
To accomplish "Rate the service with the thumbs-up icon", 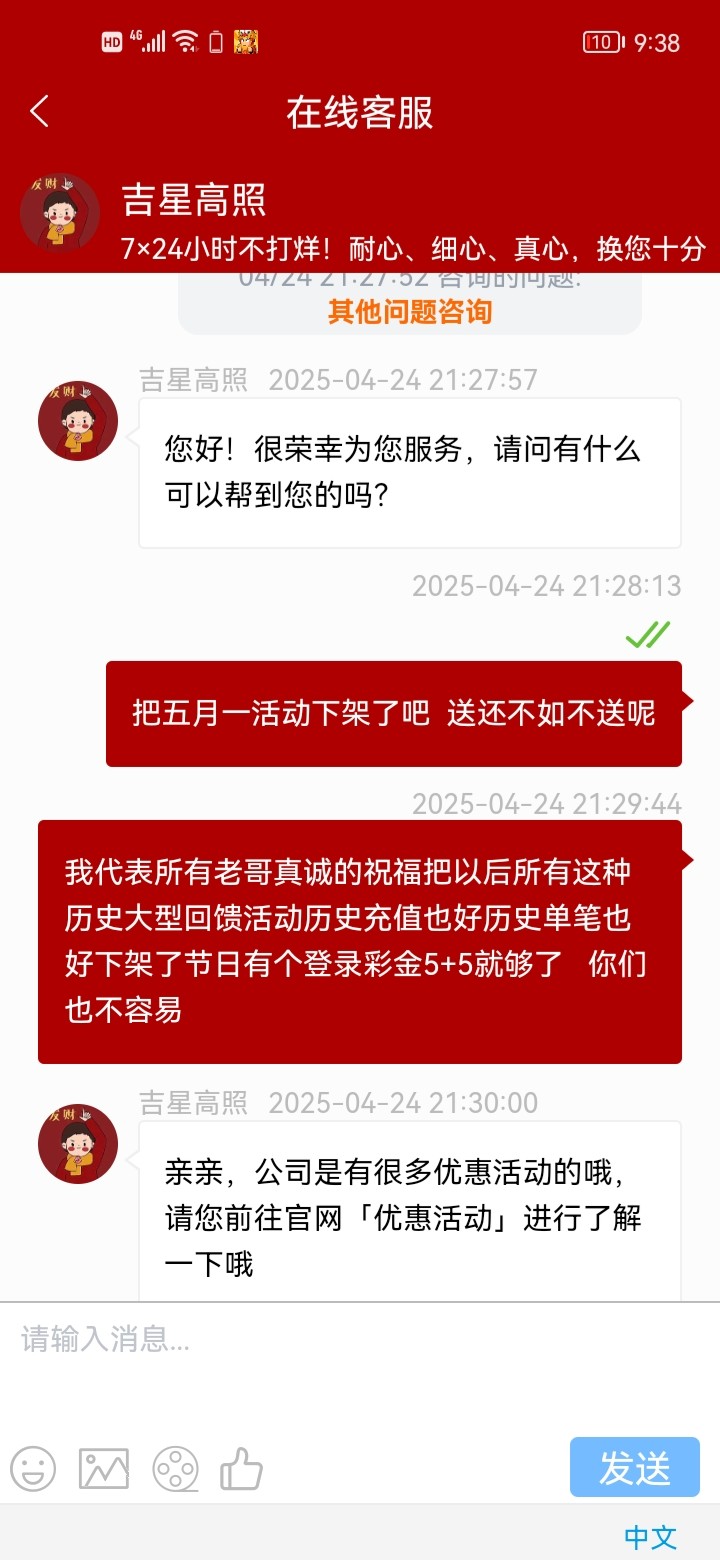I will click(x=241, y=1469).
